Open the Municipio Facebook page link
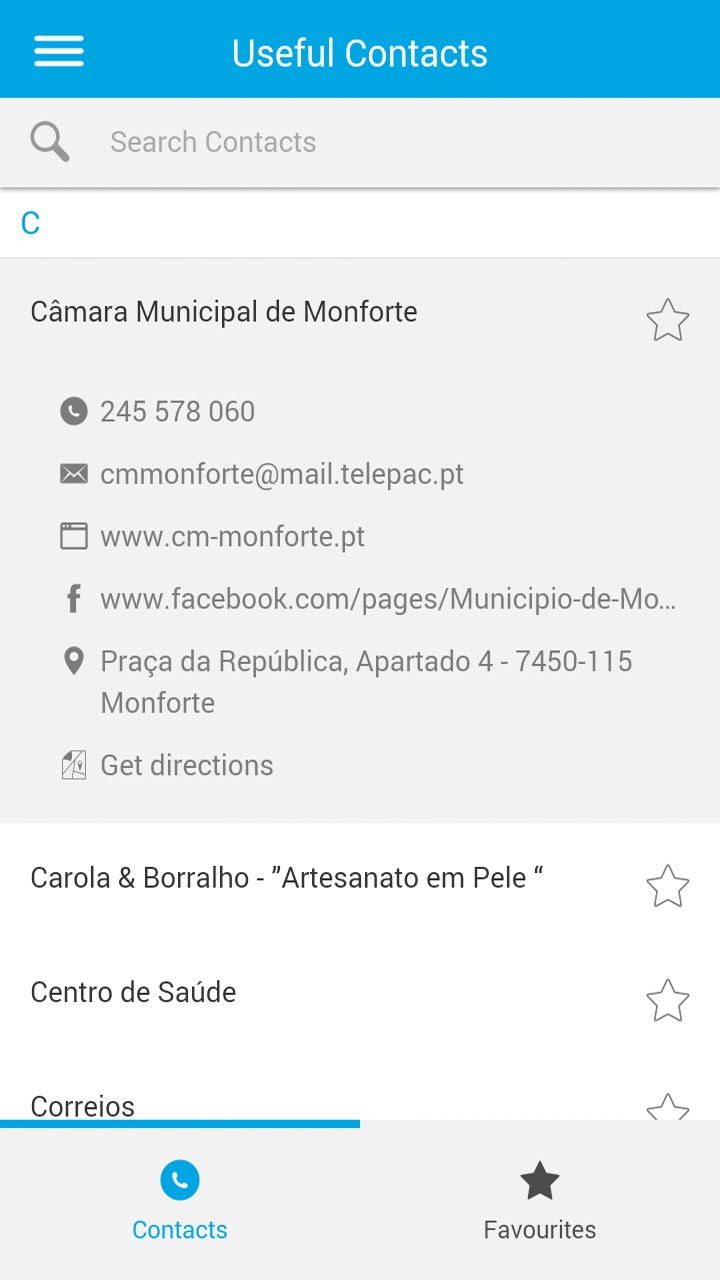 coord(387,600)
